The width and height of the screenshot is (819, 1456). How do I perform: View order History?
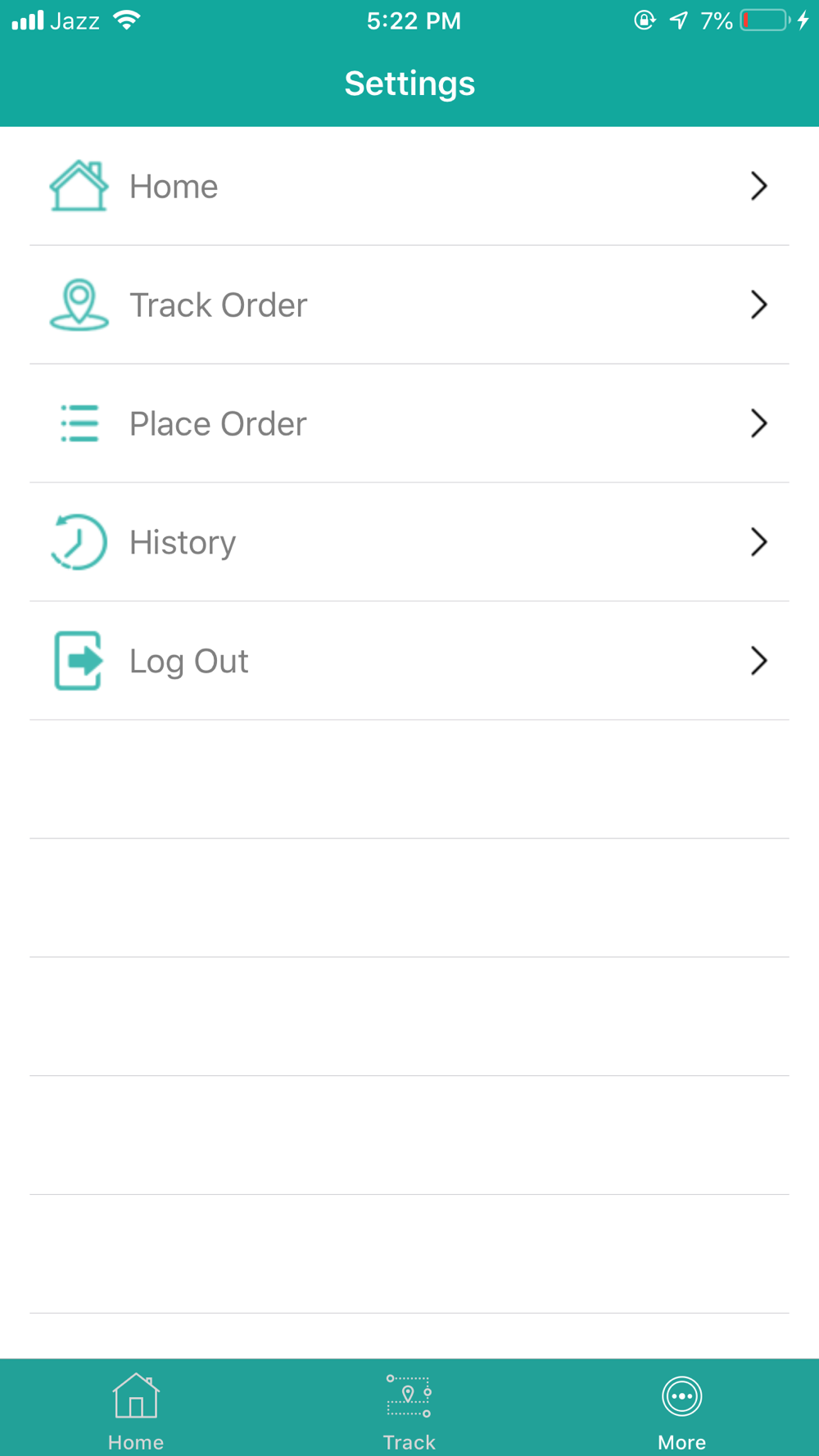pos(409,542)
